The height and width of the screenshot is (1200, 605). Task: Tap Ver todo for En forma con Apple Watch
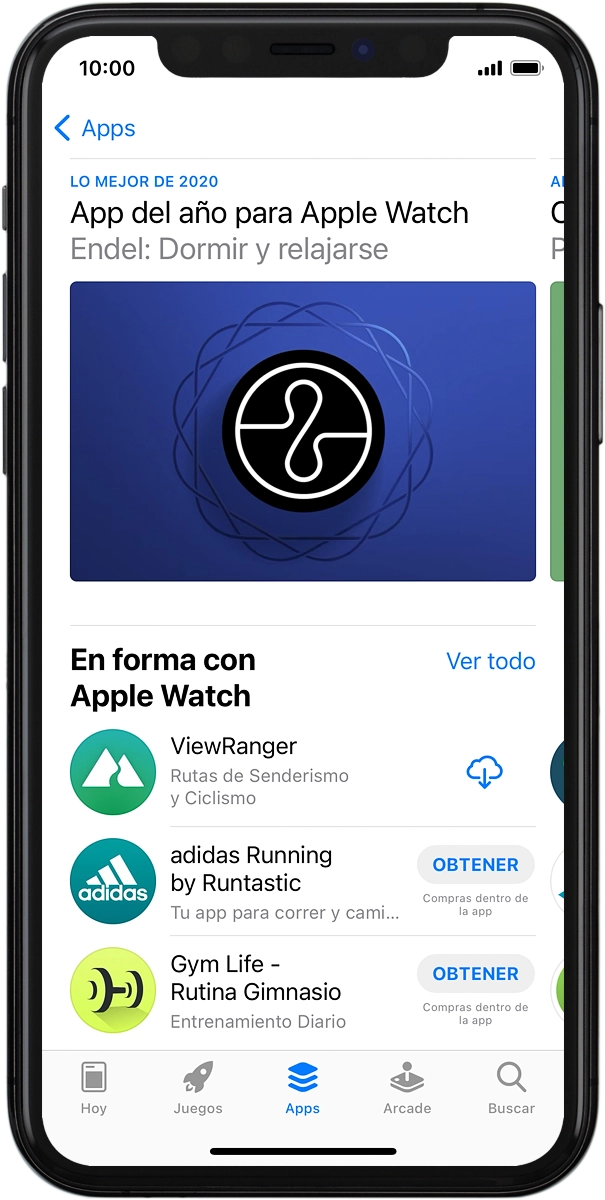coord(490,661)
